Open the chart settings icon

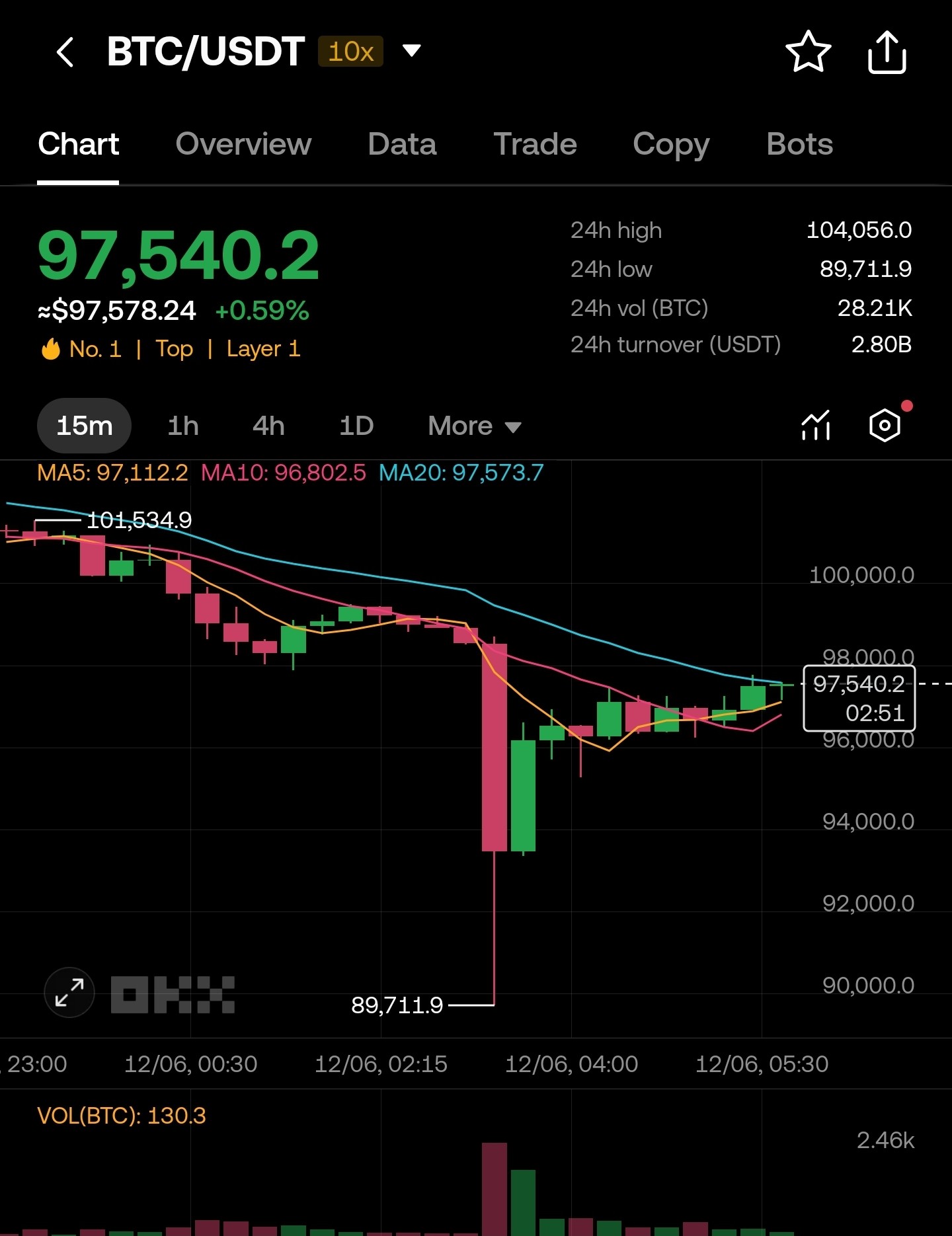coord(885,426)
